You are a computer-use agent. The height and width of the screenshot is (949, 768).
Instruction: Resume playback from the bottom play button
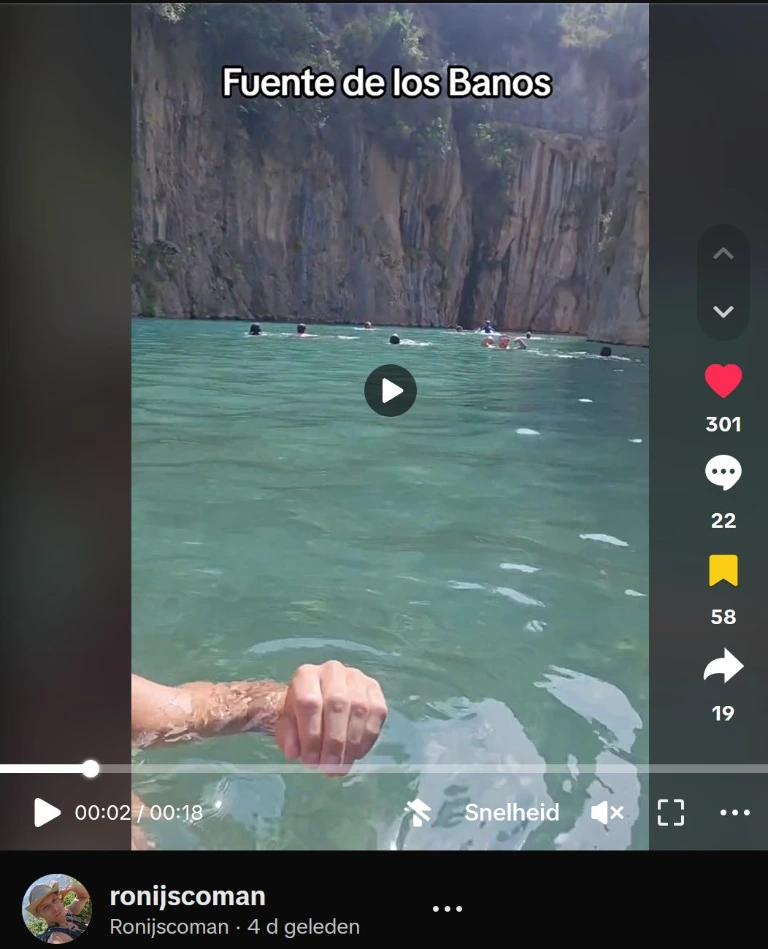coord(47,812)
